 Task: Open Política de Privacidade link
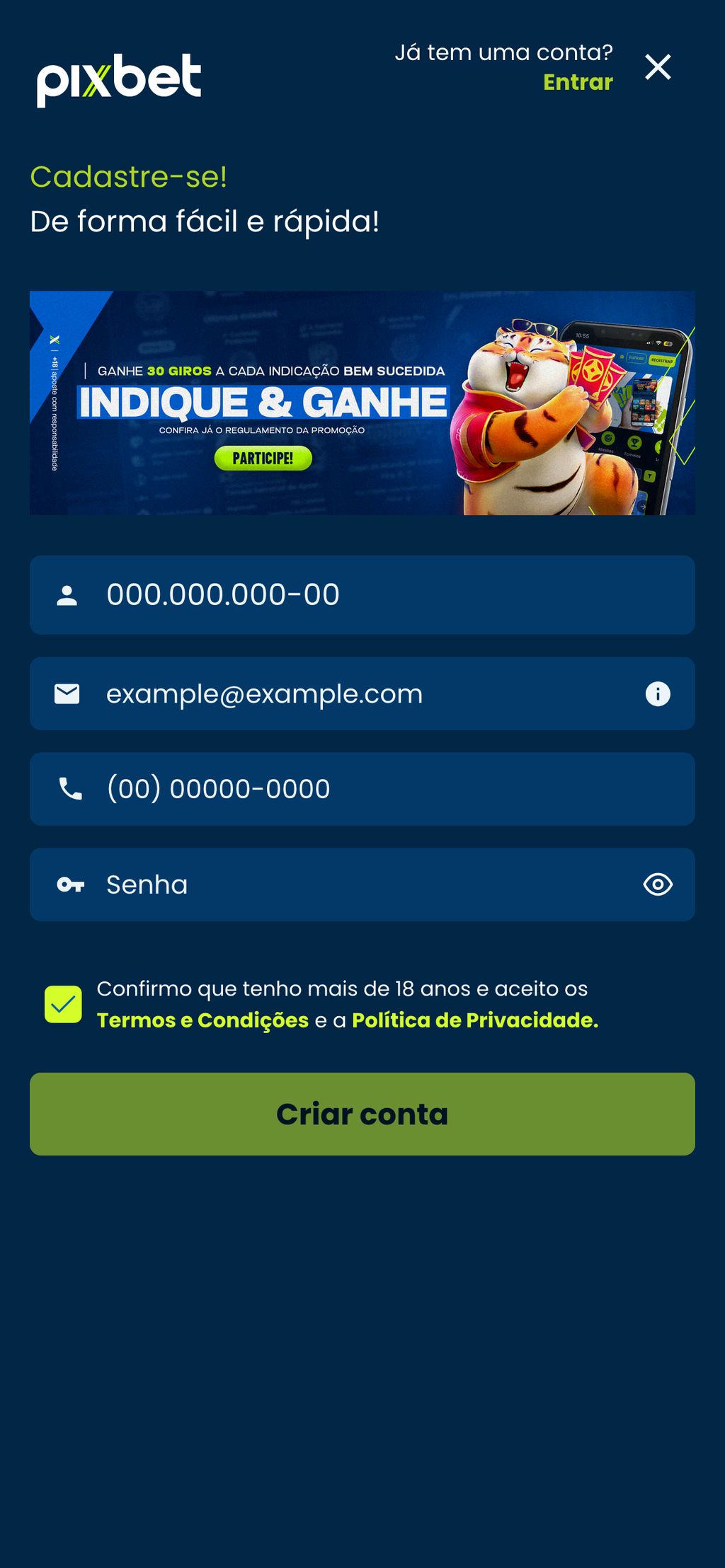pos(475,1020)
